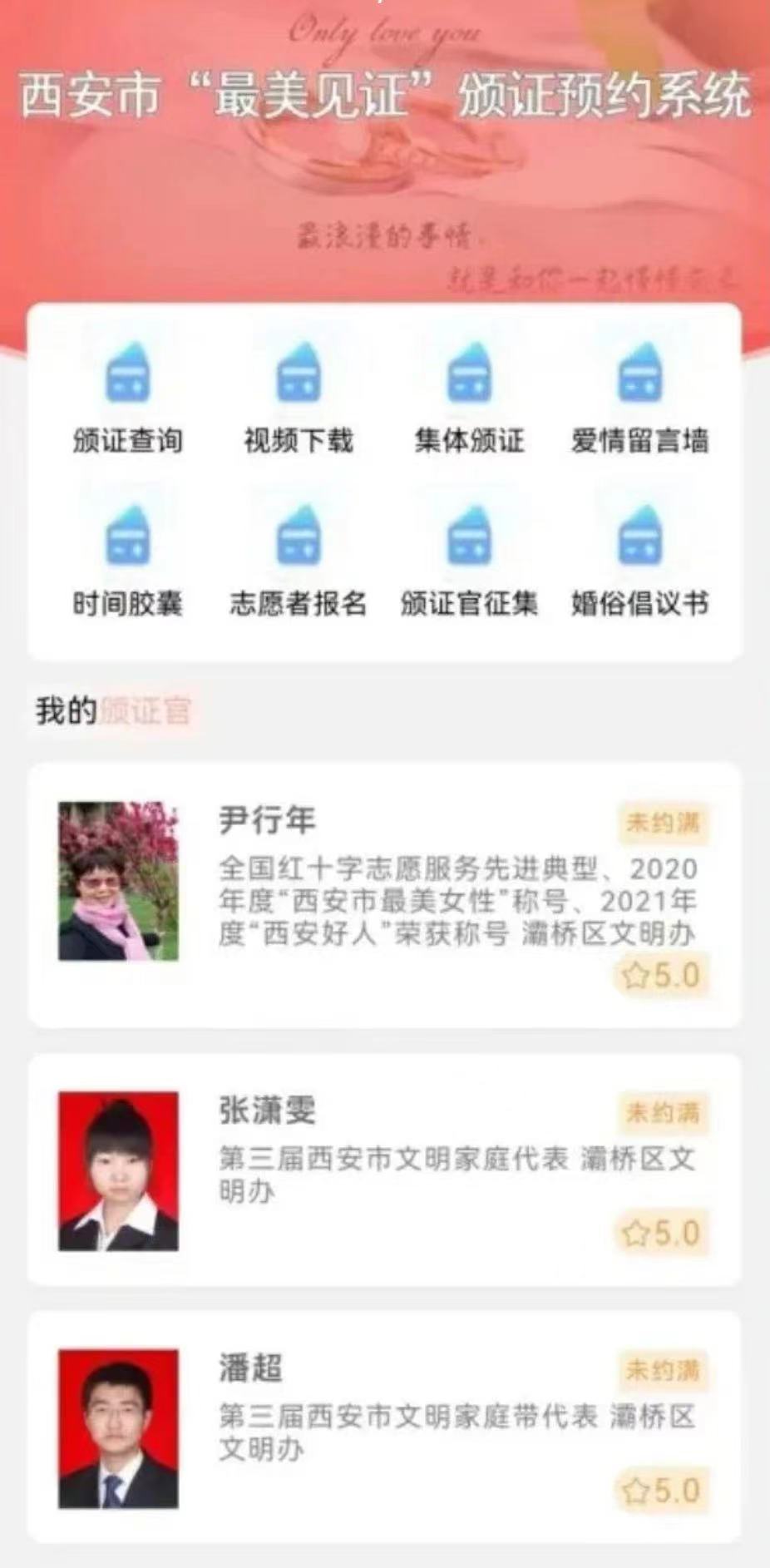Screen dimensions: 770x1568
Task: Choose officiant 潘超's card
Action: coord(384,1427)
